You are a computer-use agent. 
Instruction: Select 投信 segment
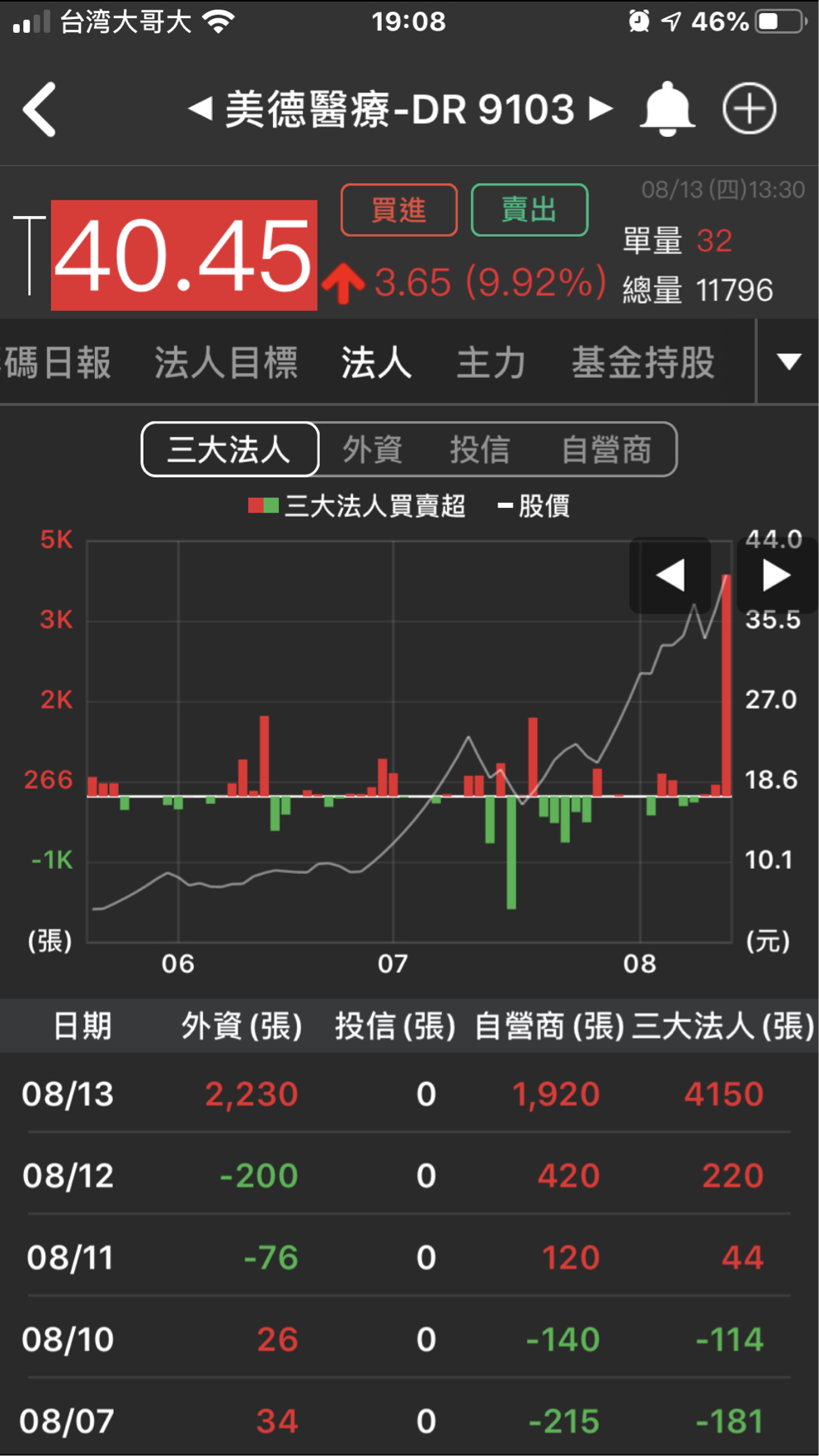click(480, 450)
